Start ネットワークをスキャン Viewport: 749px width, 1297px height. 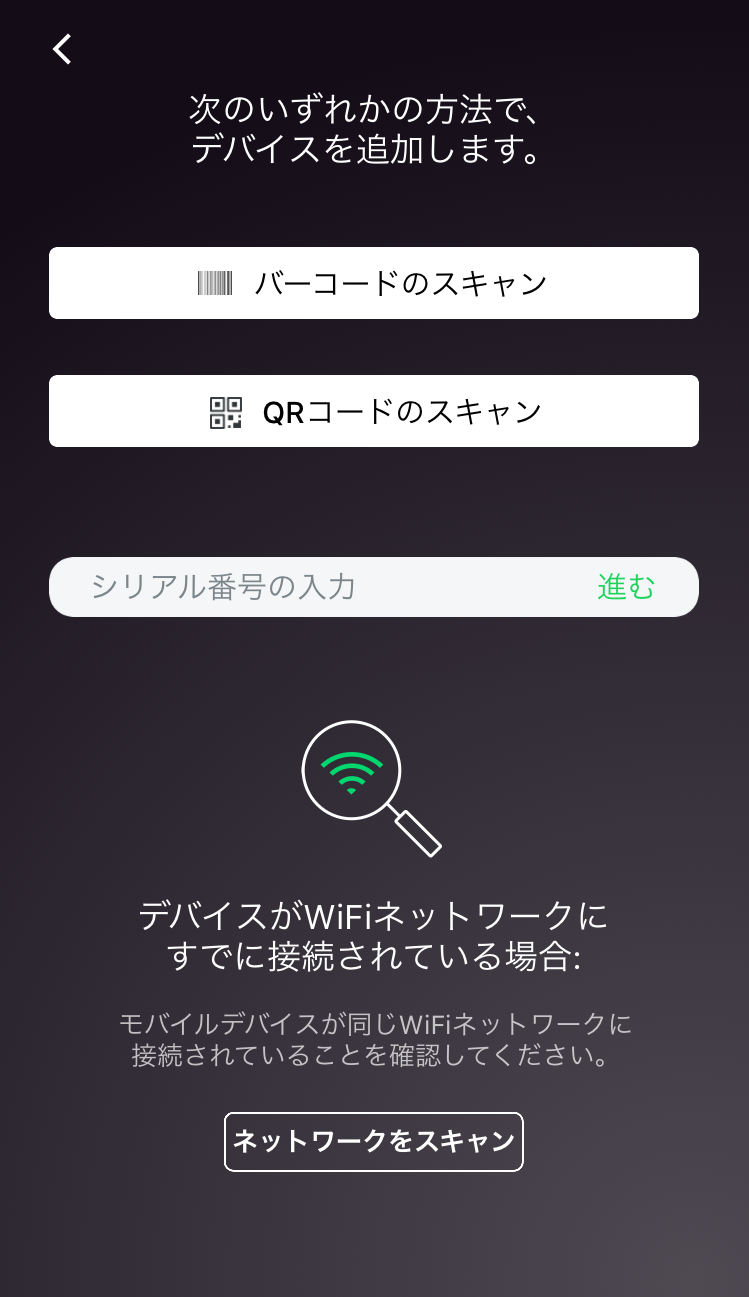[374, 1141]
